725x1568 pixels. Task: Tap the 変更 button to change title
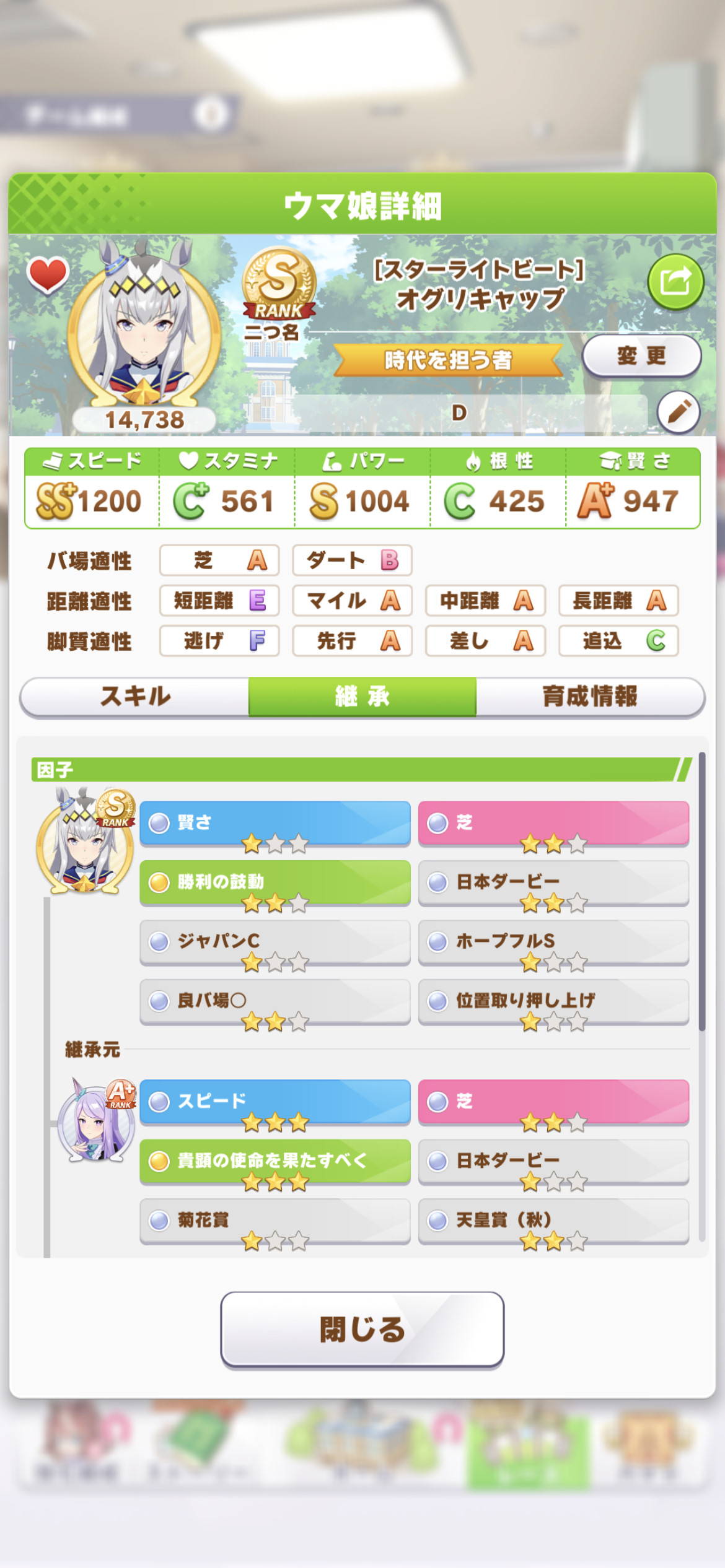(641, 356)
